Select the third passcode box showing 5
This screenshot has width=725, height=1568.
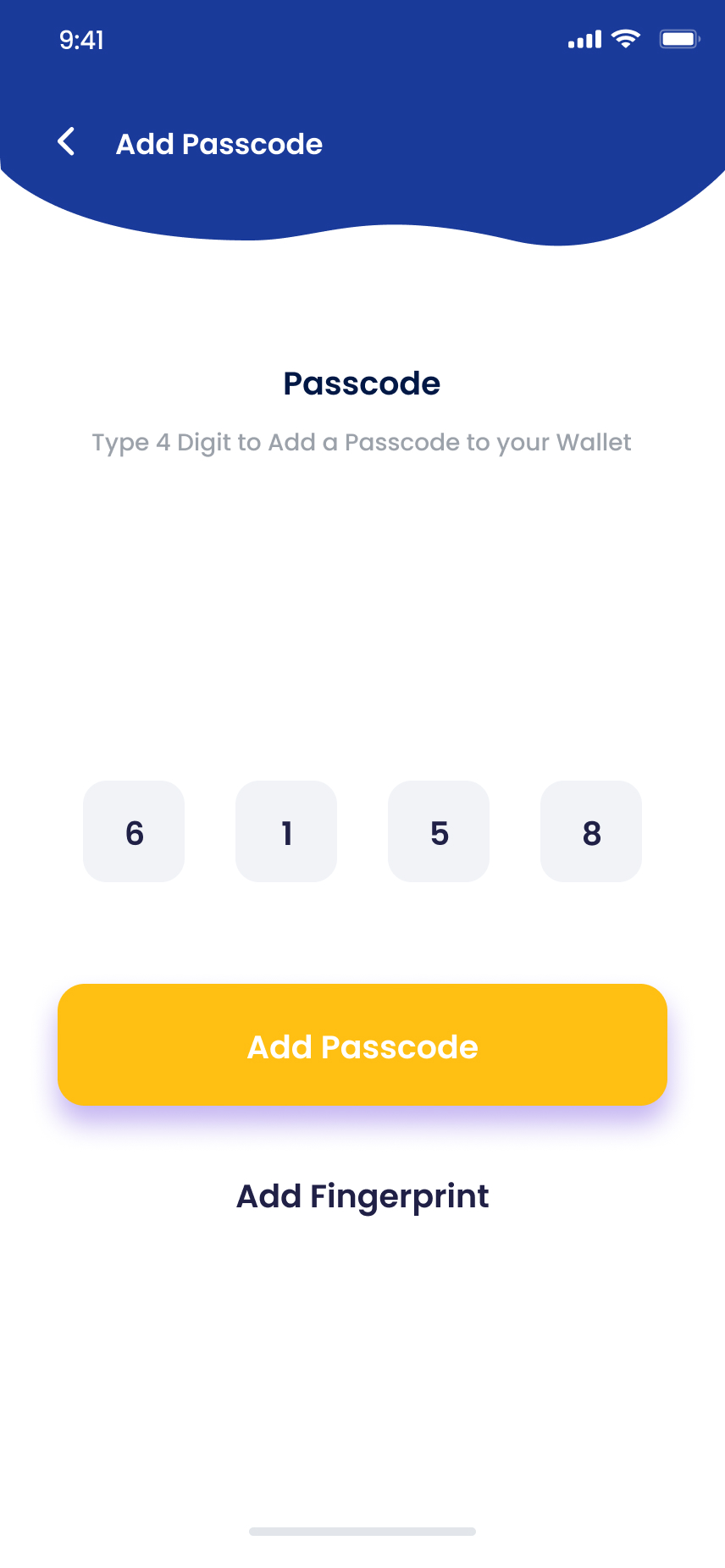pos(439,831)
